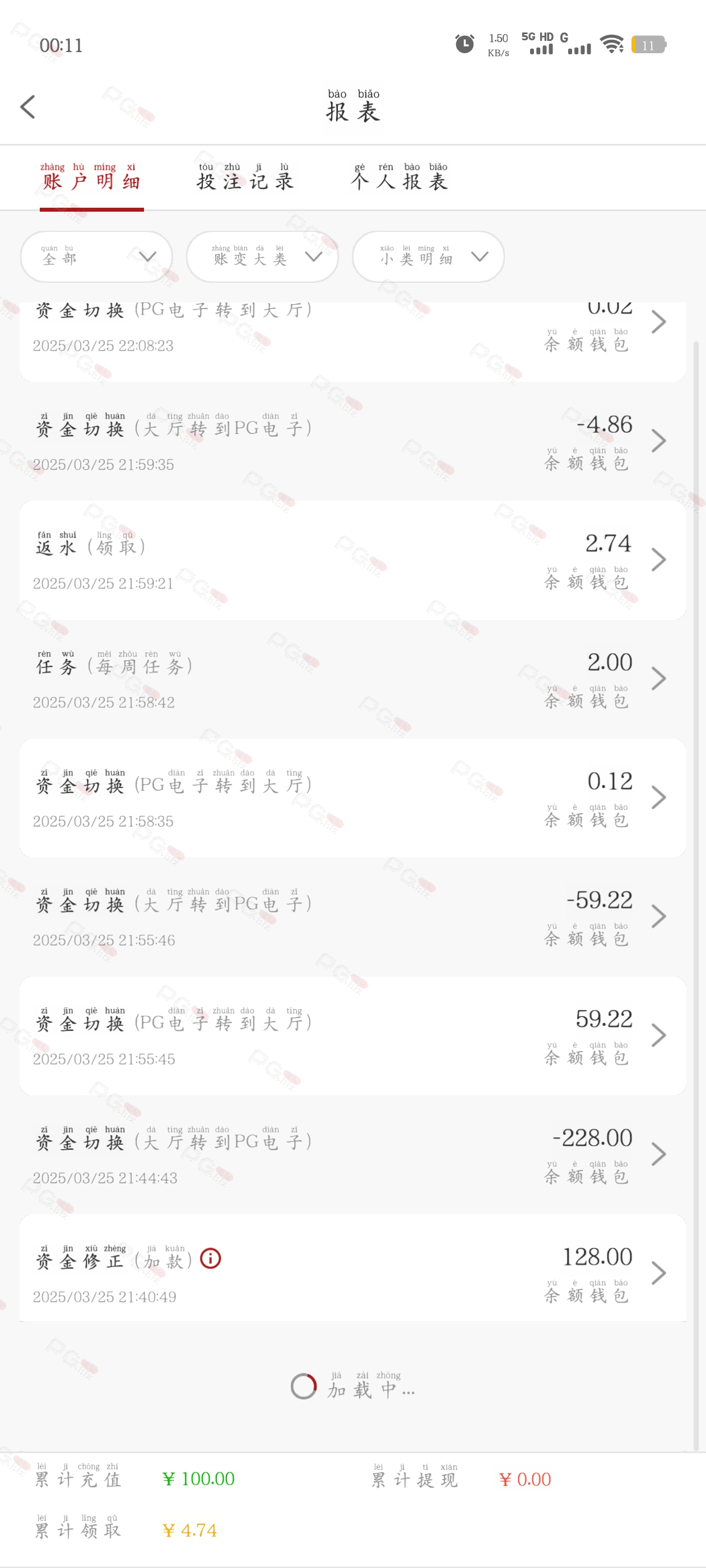Open the 59.22 transfer record at 21:55:45

[x=352, y=1035]
